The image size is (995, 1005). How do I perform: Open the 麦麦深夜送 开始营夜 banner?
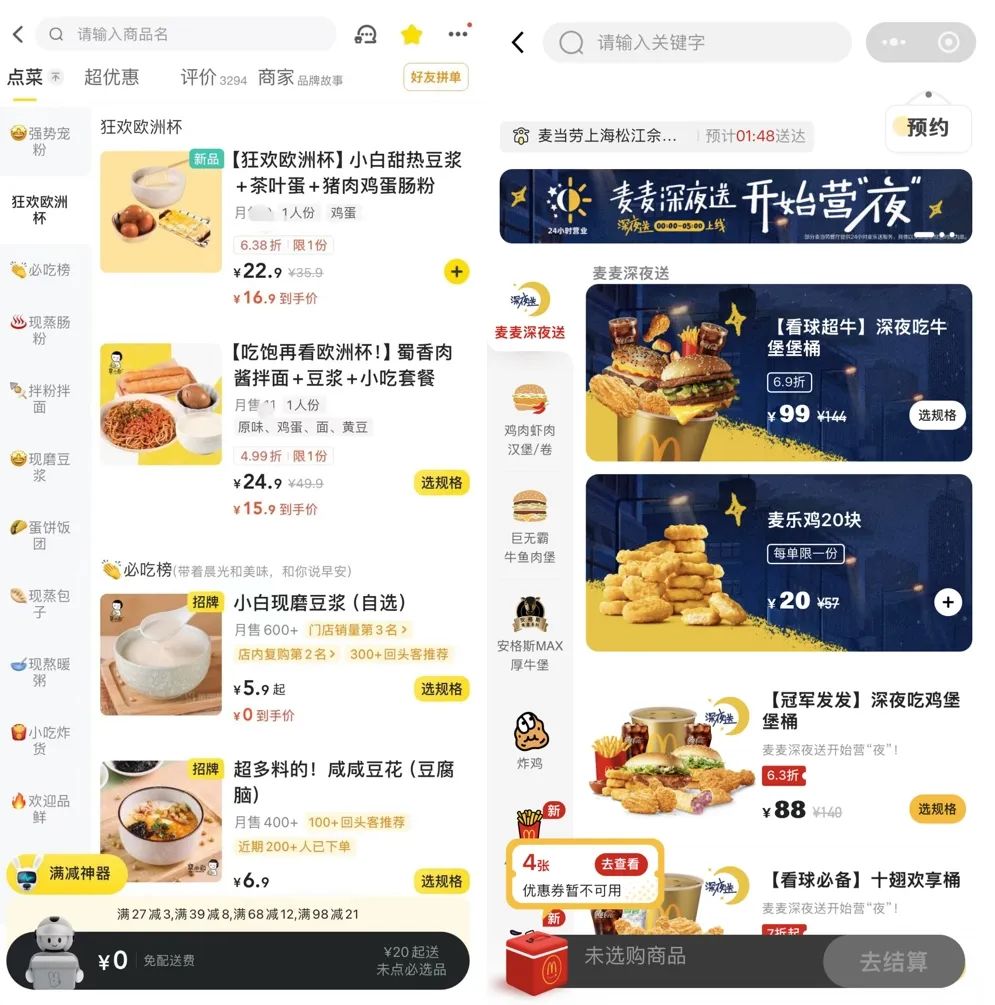[735, 206]
